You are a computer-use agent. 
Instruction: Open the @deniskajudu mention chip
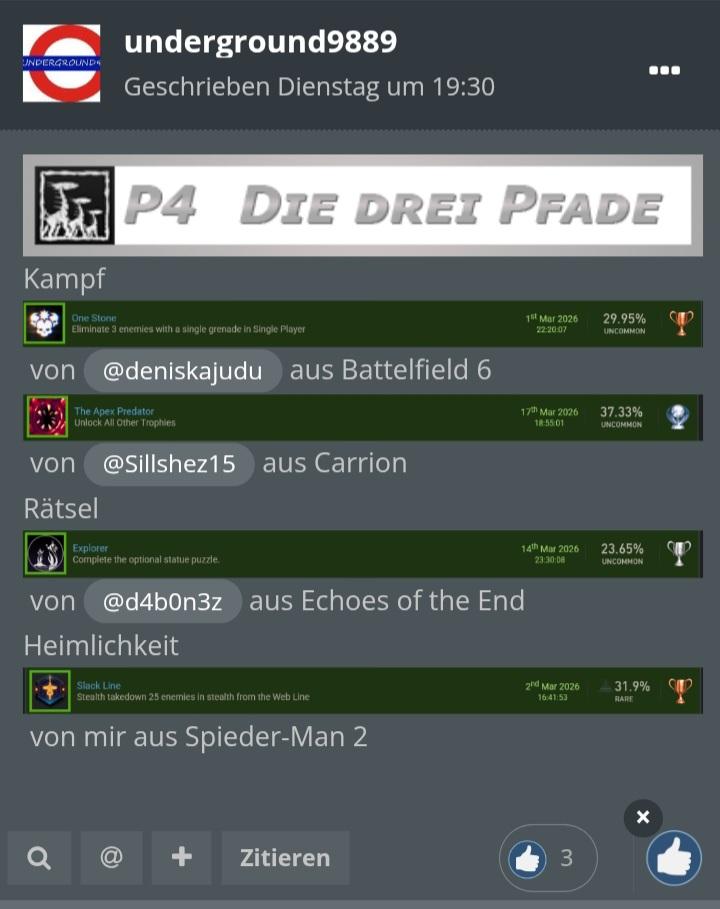(x=183, y=371)
